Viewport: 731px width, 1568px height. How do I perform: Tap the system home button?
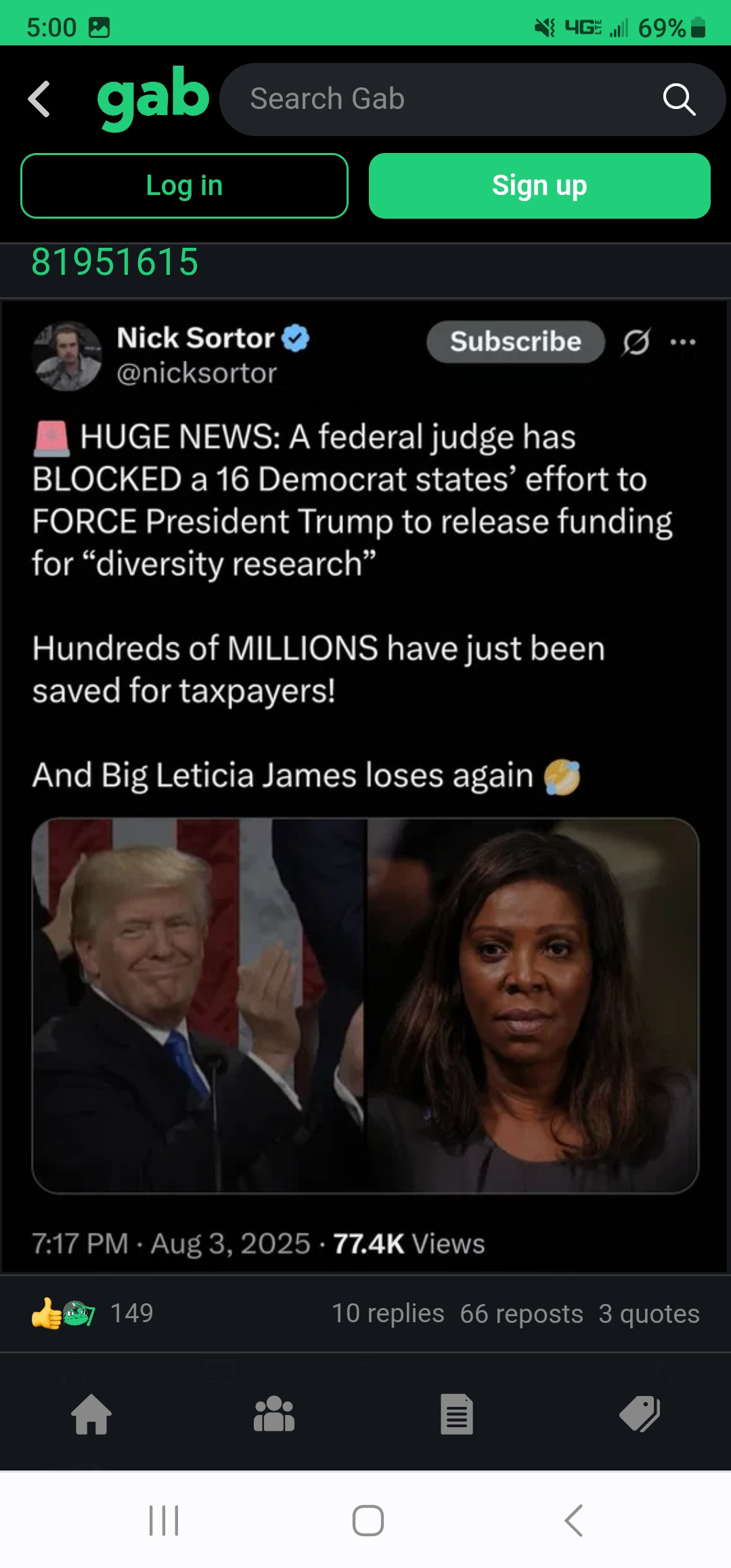(x=368, y=1521)
